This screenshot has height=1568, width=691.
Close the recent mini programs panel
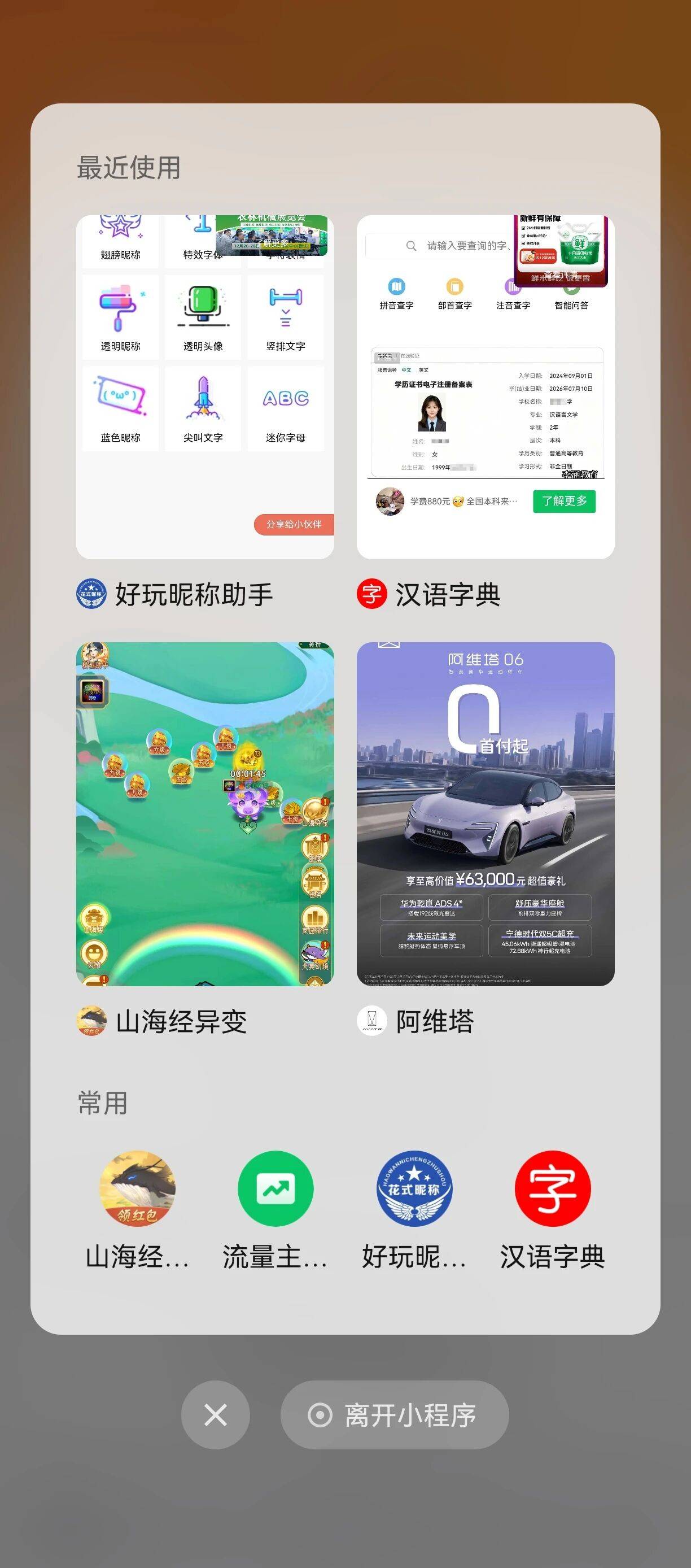tap(215, 1414)
